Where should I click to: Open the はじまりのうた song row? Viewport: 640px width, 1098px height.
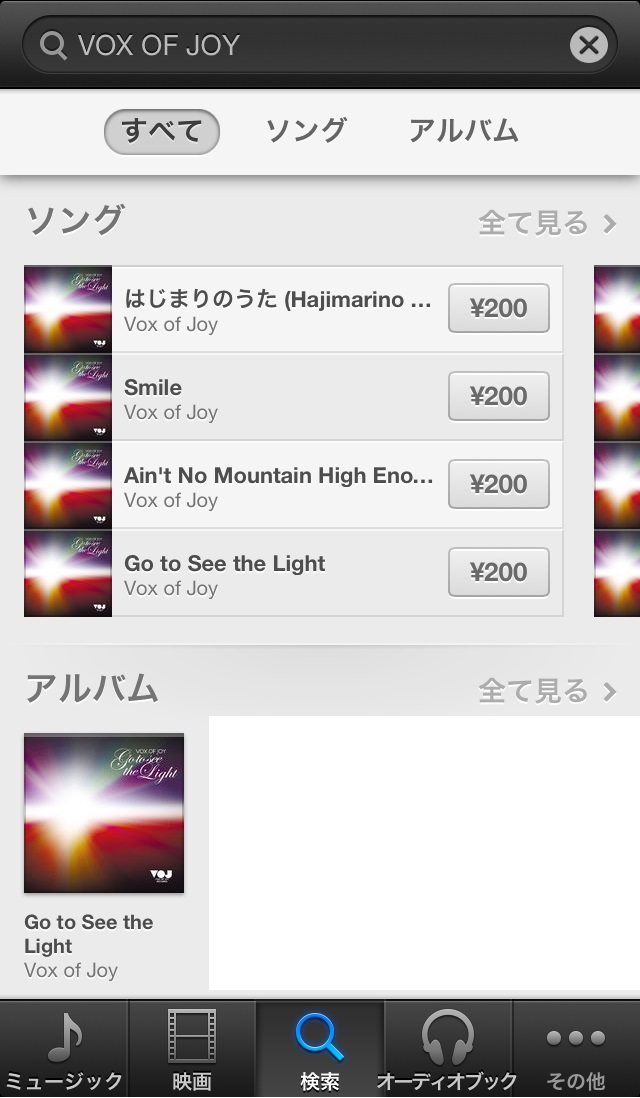(270, 309)
